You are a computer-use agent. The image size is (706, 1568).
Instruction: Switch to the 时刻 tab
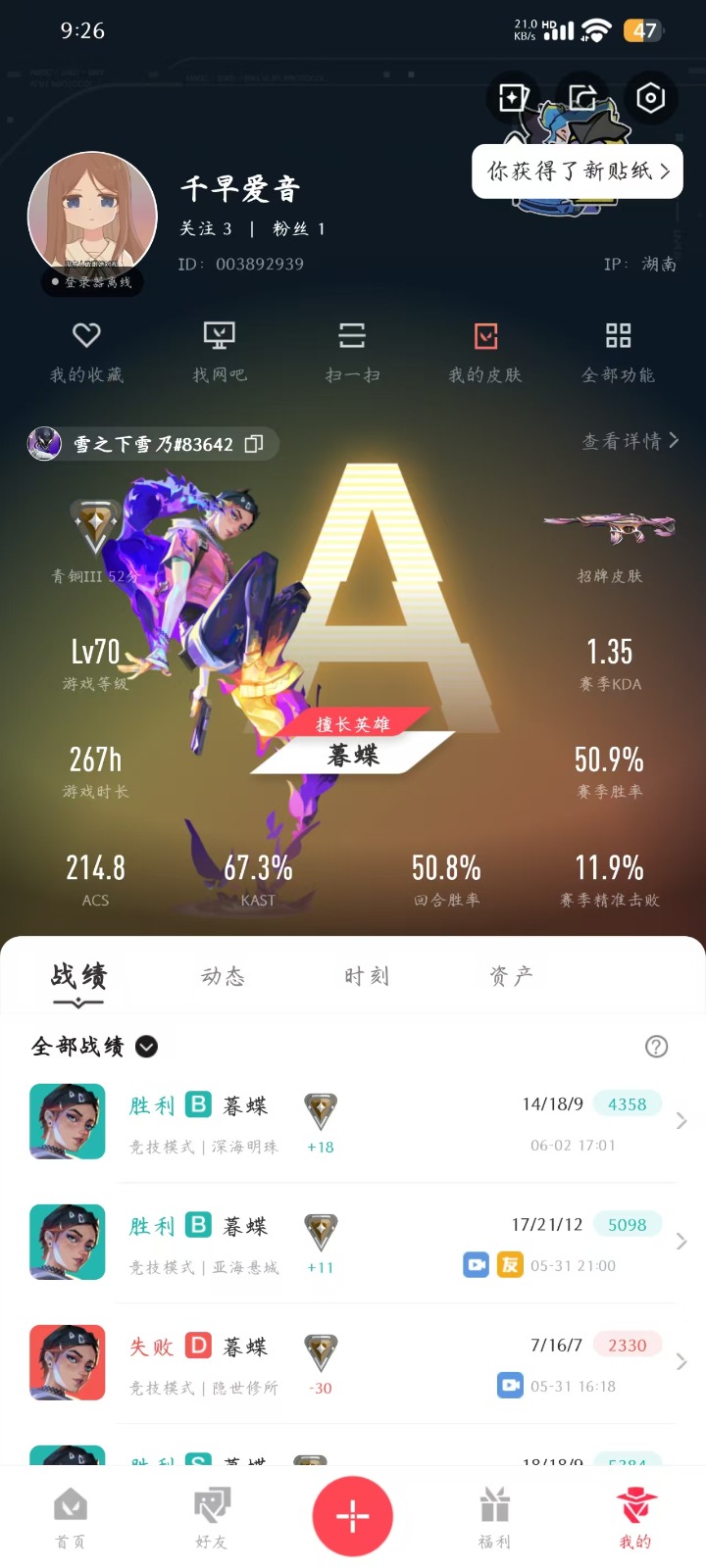click(367, 976)
